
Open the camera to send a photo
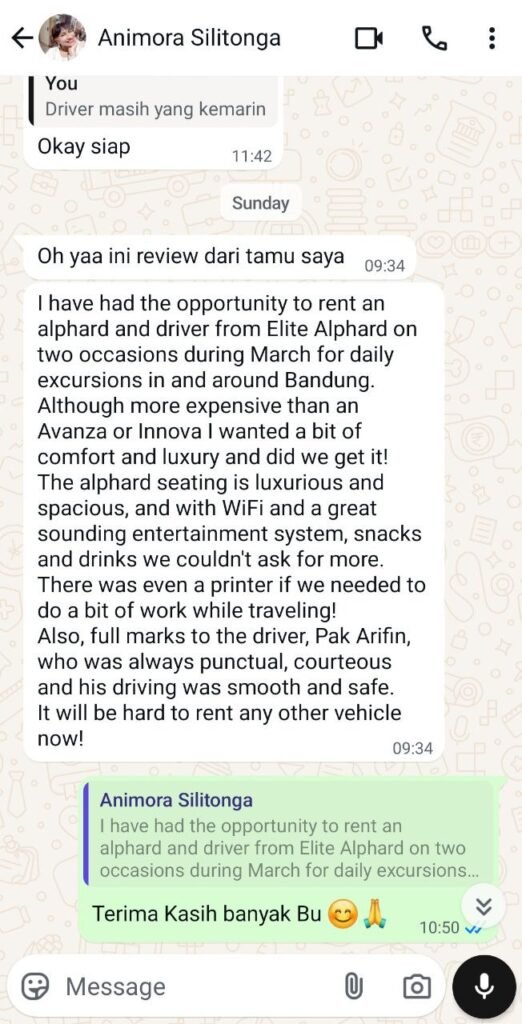pyautogui.click(x=416, y=986)
